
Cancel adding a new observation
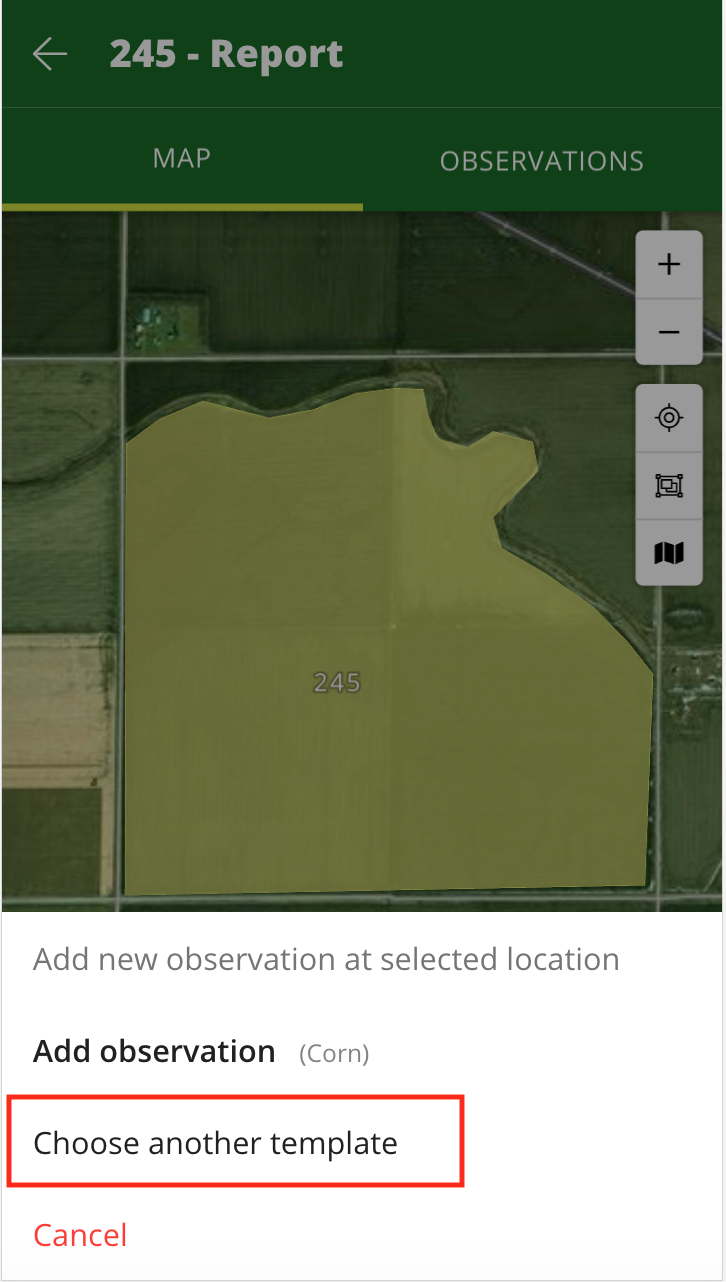[x=80, y=1235]
